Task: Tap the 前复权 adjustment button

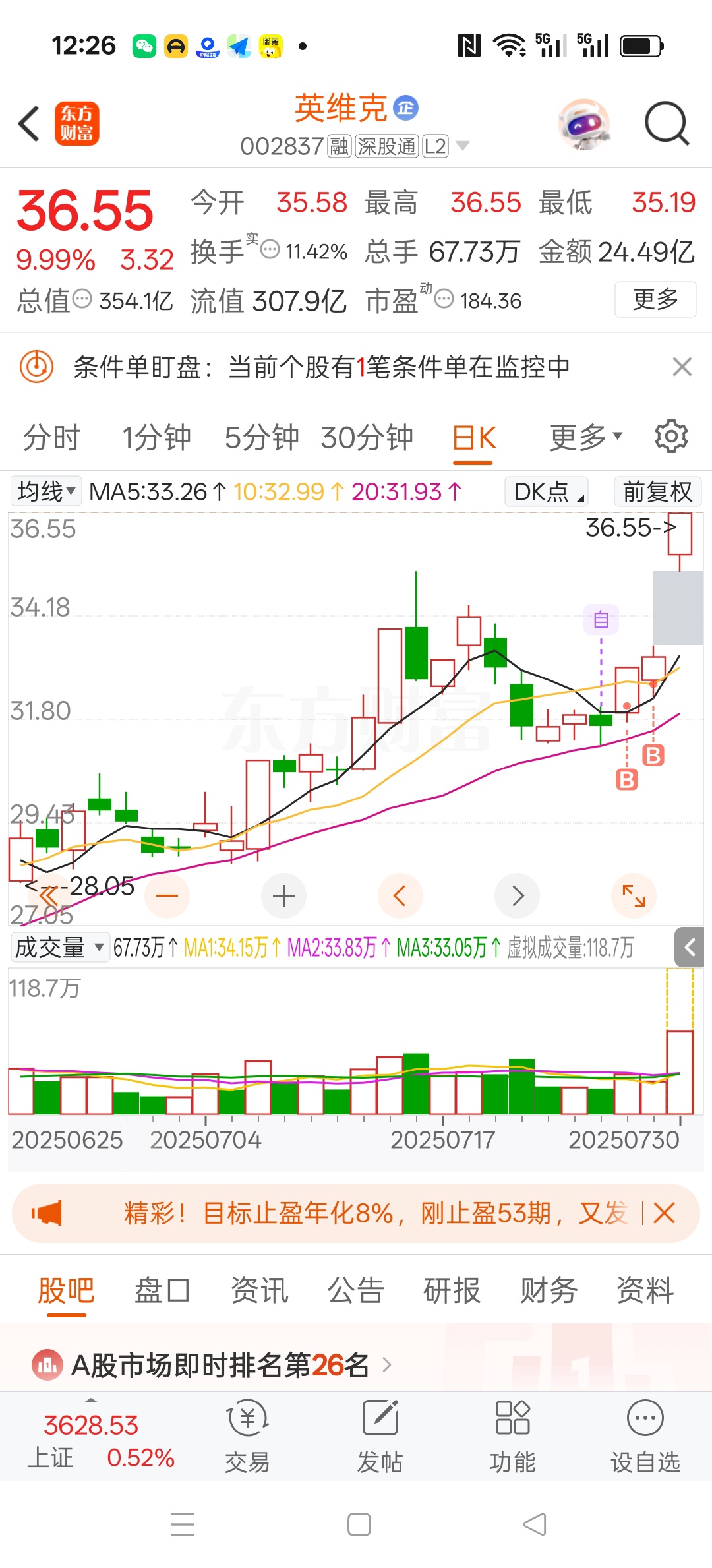Action: tap(657, 492)
